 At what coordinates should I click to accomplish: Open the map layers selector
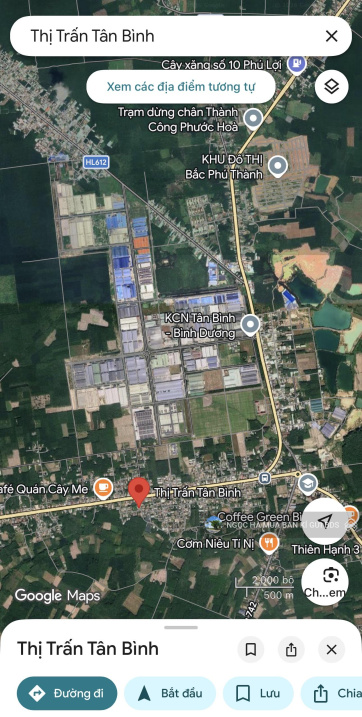click(x=331, y=86)
